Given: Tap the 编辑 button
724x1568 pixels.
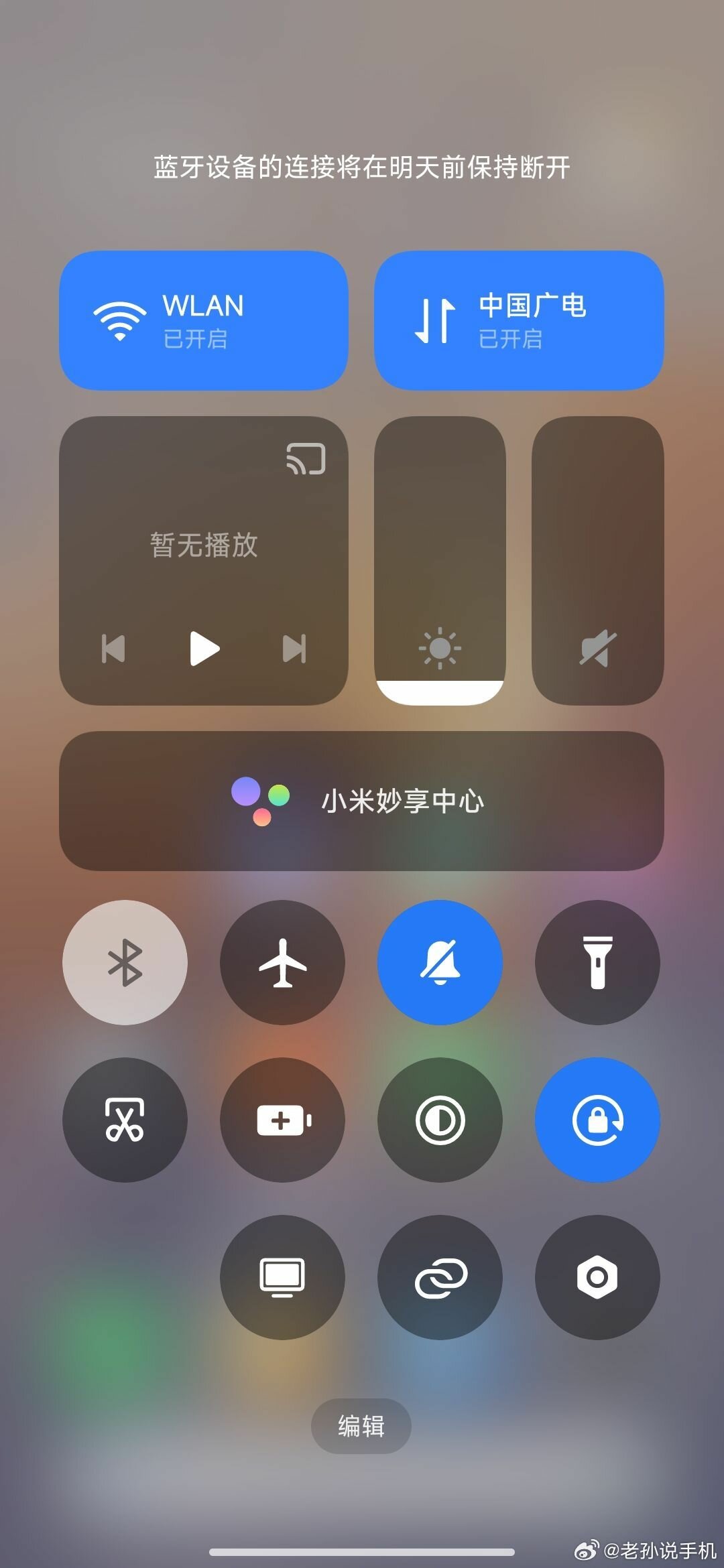Looking at the screenshot, I should 361,1426.
